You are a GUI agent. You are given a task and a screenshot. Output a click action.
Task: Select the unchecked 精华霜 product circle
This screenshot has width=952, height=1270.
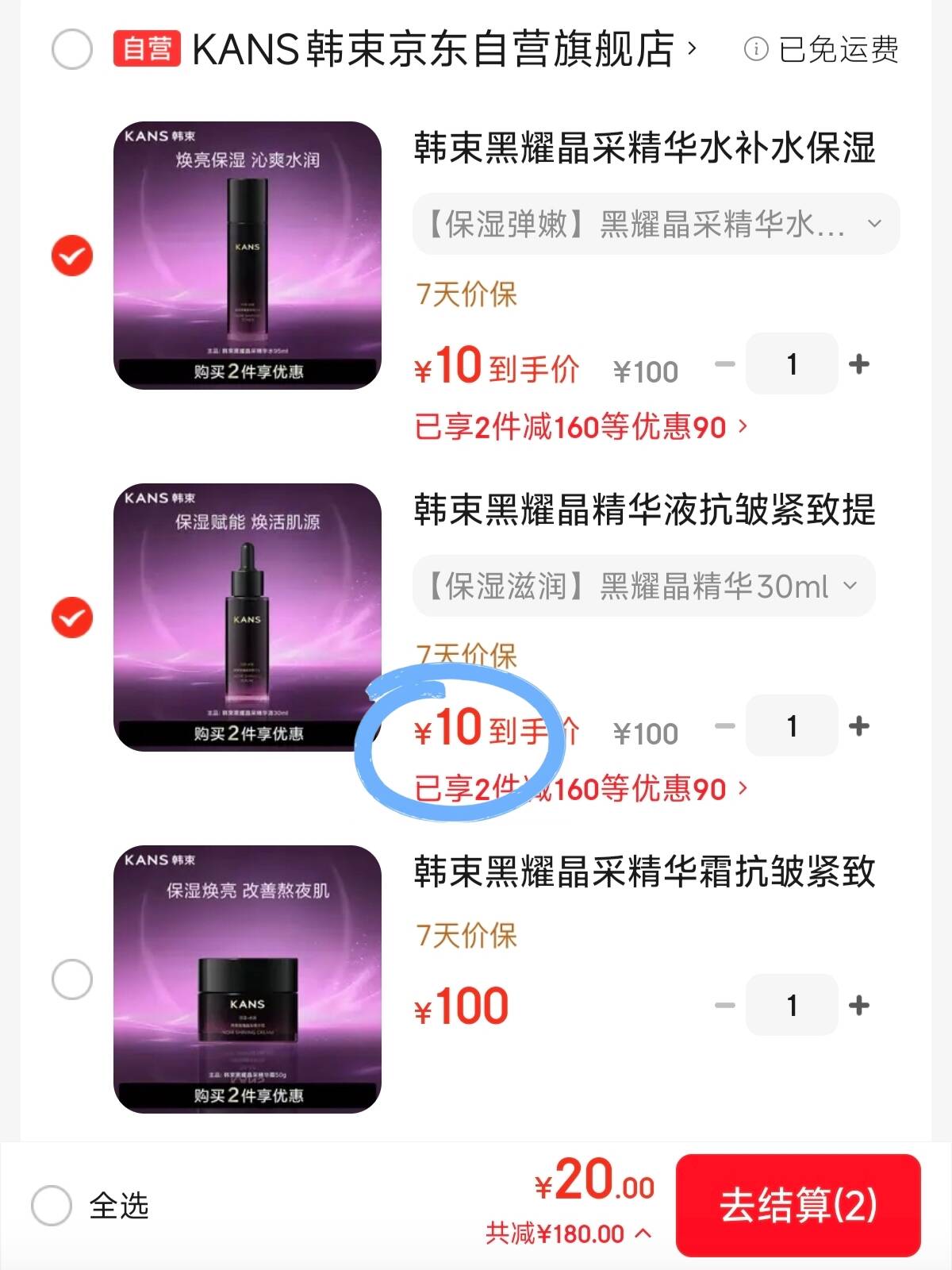pos(73,978)
